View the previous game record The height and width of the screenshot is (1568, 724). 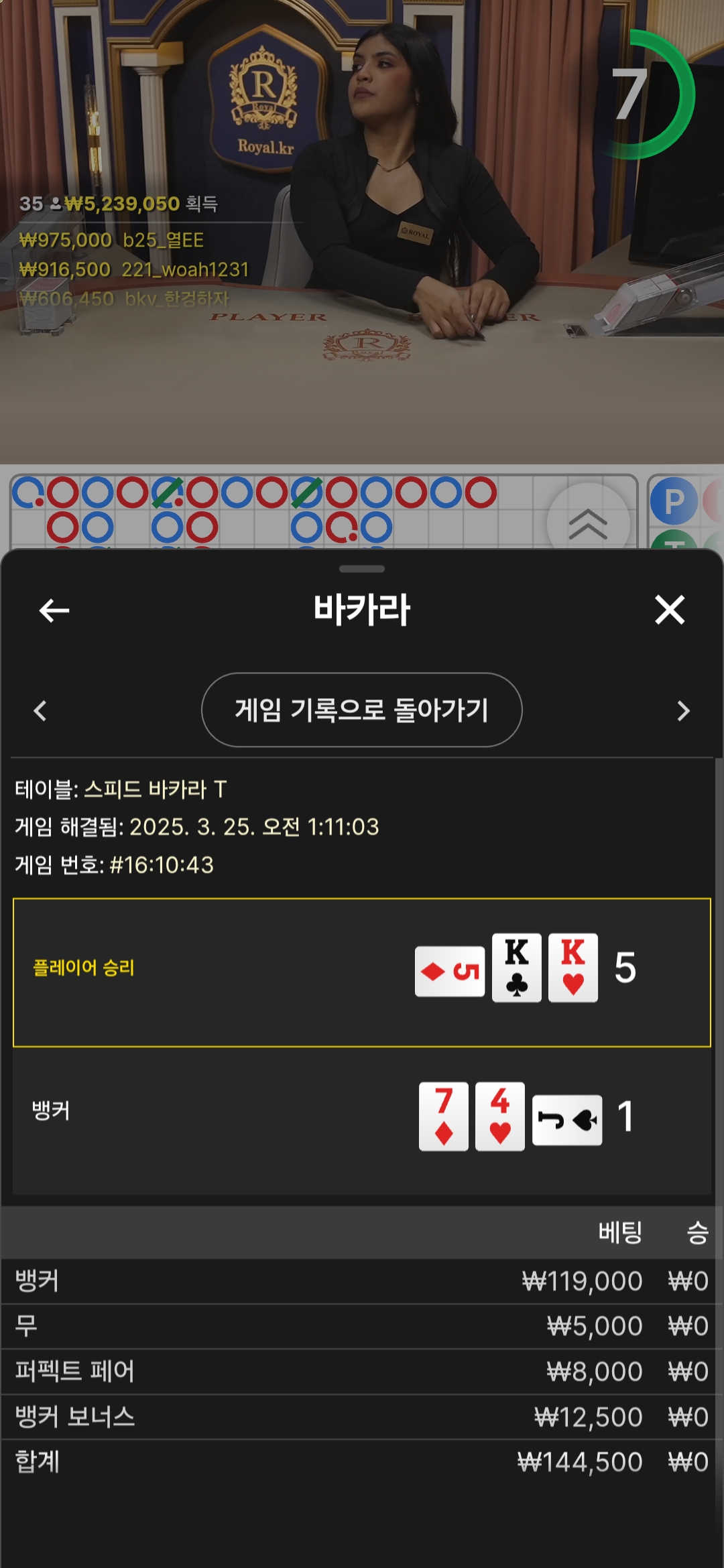(40, 711)
